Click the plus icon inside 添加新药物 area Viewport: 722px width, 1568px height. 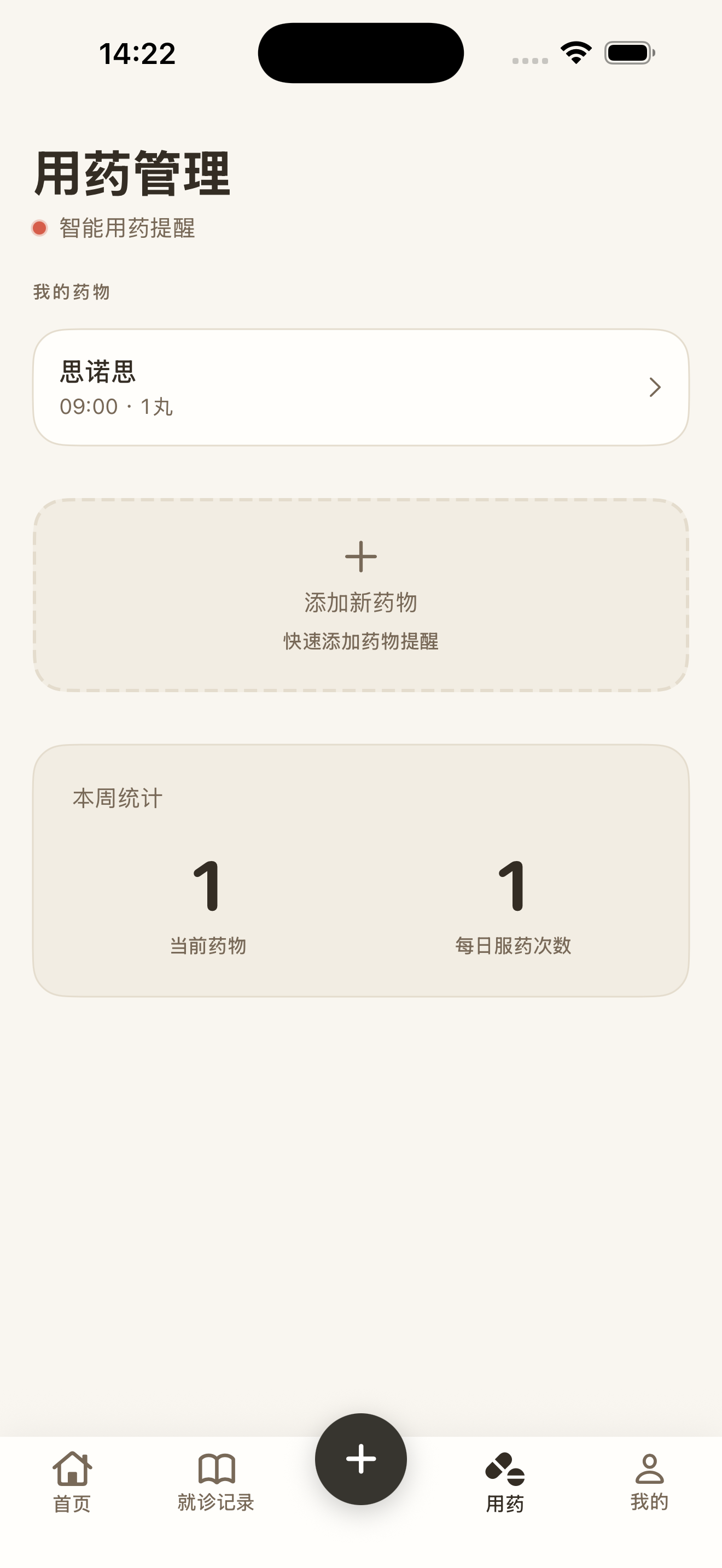(x=361, y=557)
